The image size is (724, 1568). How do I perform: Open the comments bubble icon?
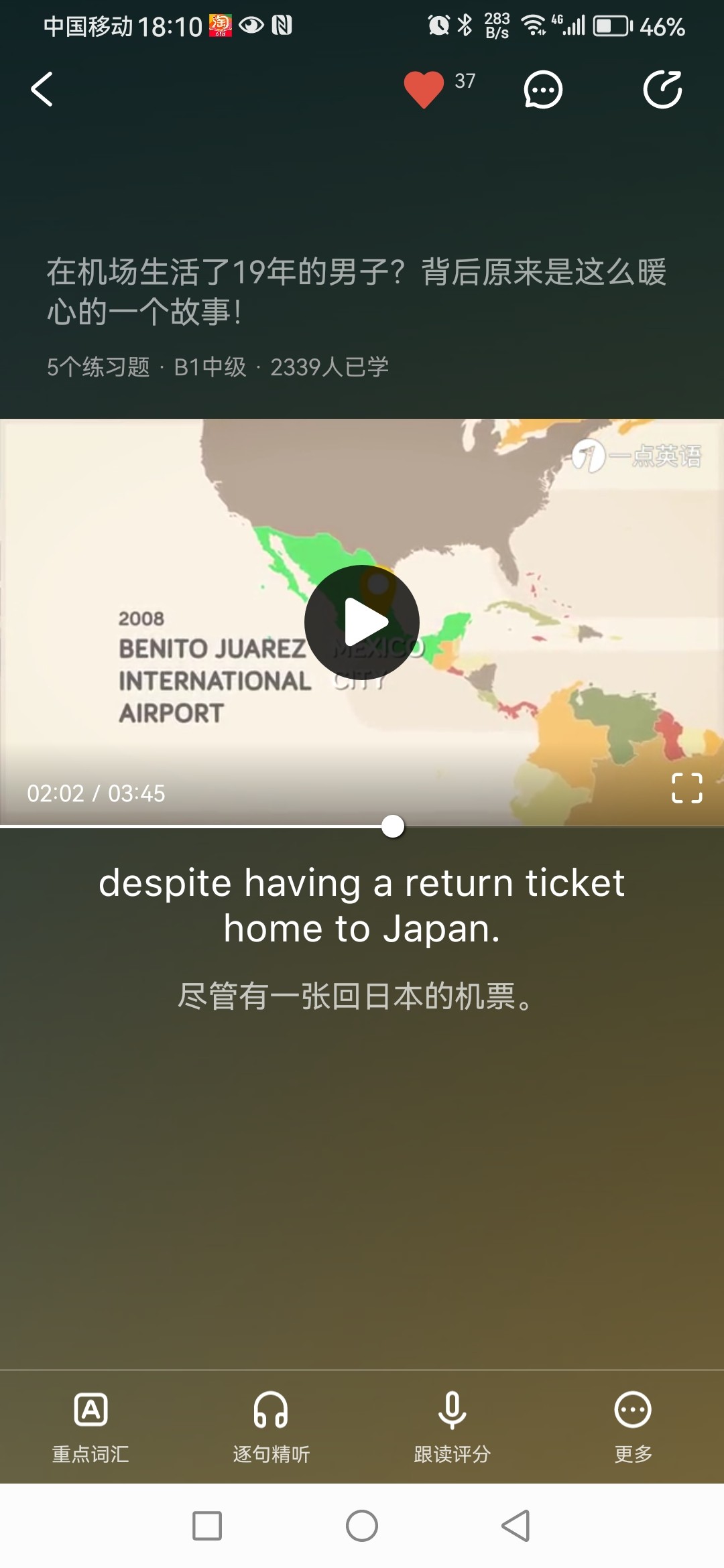point(542,89)
